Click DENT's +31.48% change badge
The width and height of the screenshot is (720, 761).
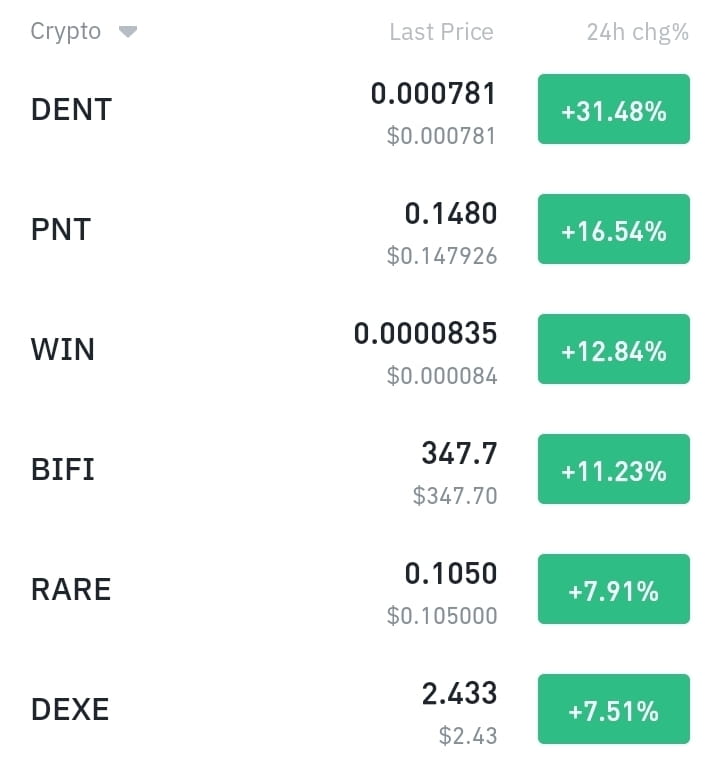coord(613,109)
